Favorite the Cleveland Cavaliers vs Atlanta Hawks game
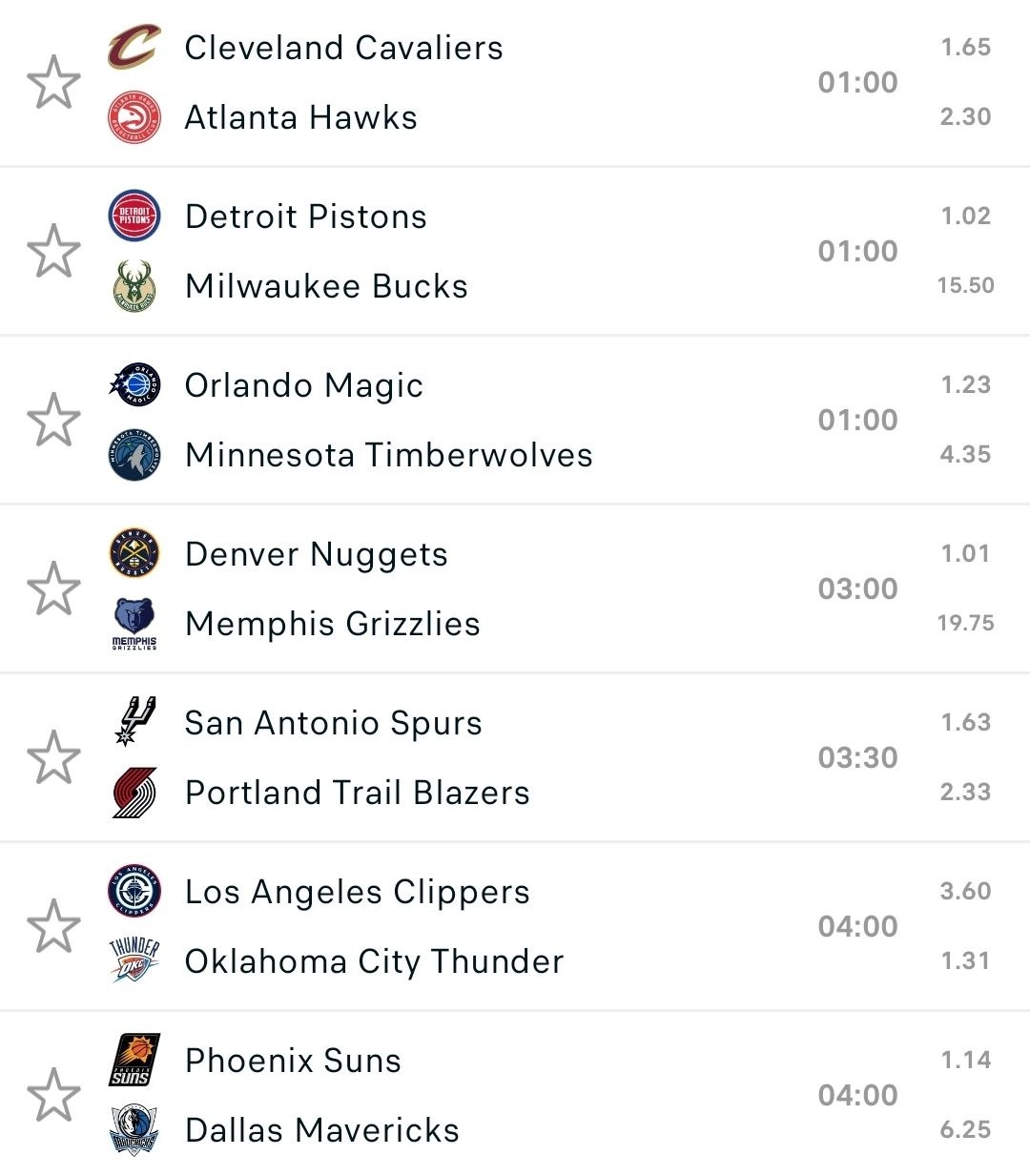The image size is (1030, 1176). point(53,82)
